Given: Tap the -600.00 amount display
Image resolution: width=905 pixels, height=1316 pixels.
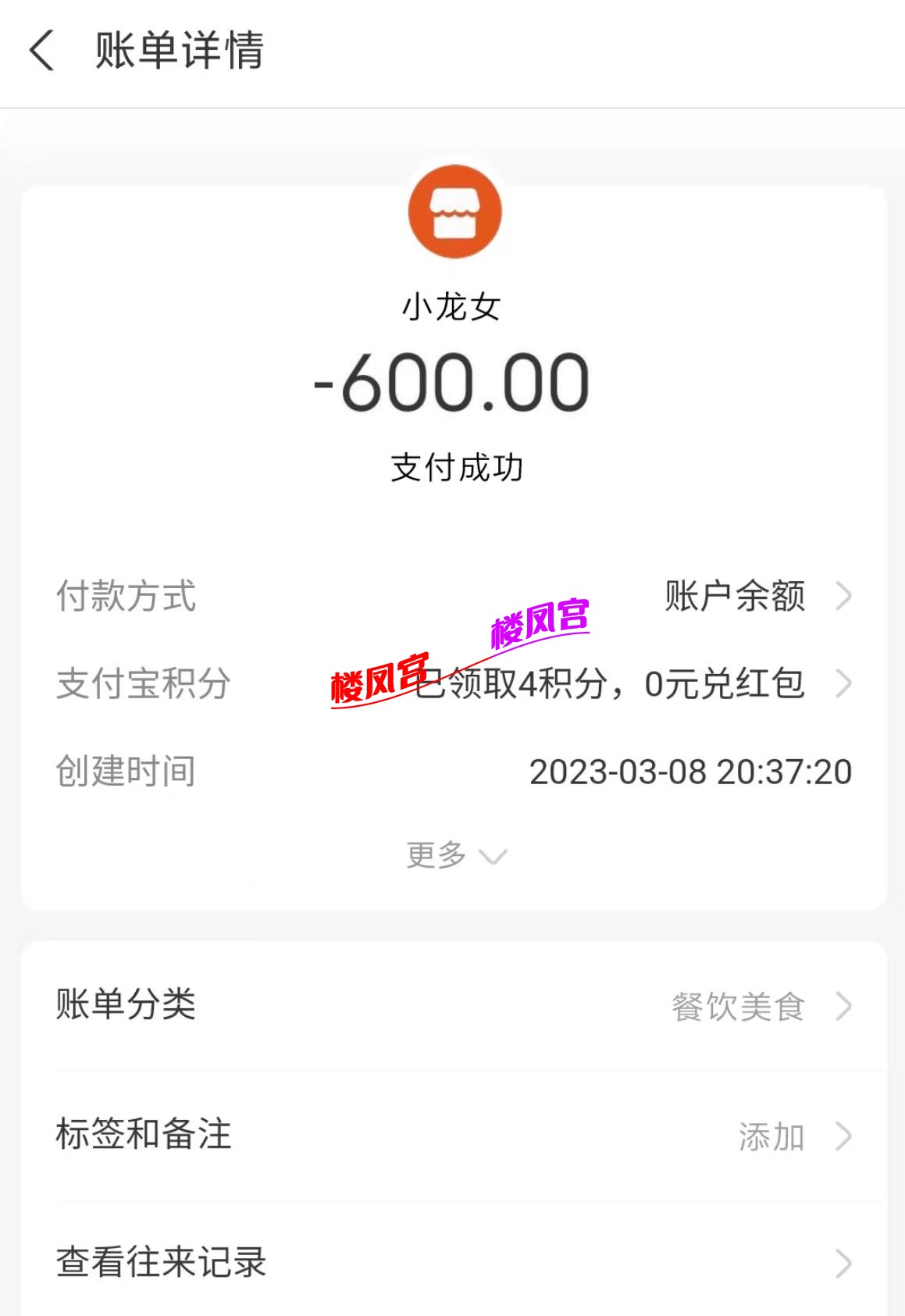Looking at the screenshot, I should tap(451, 383).
